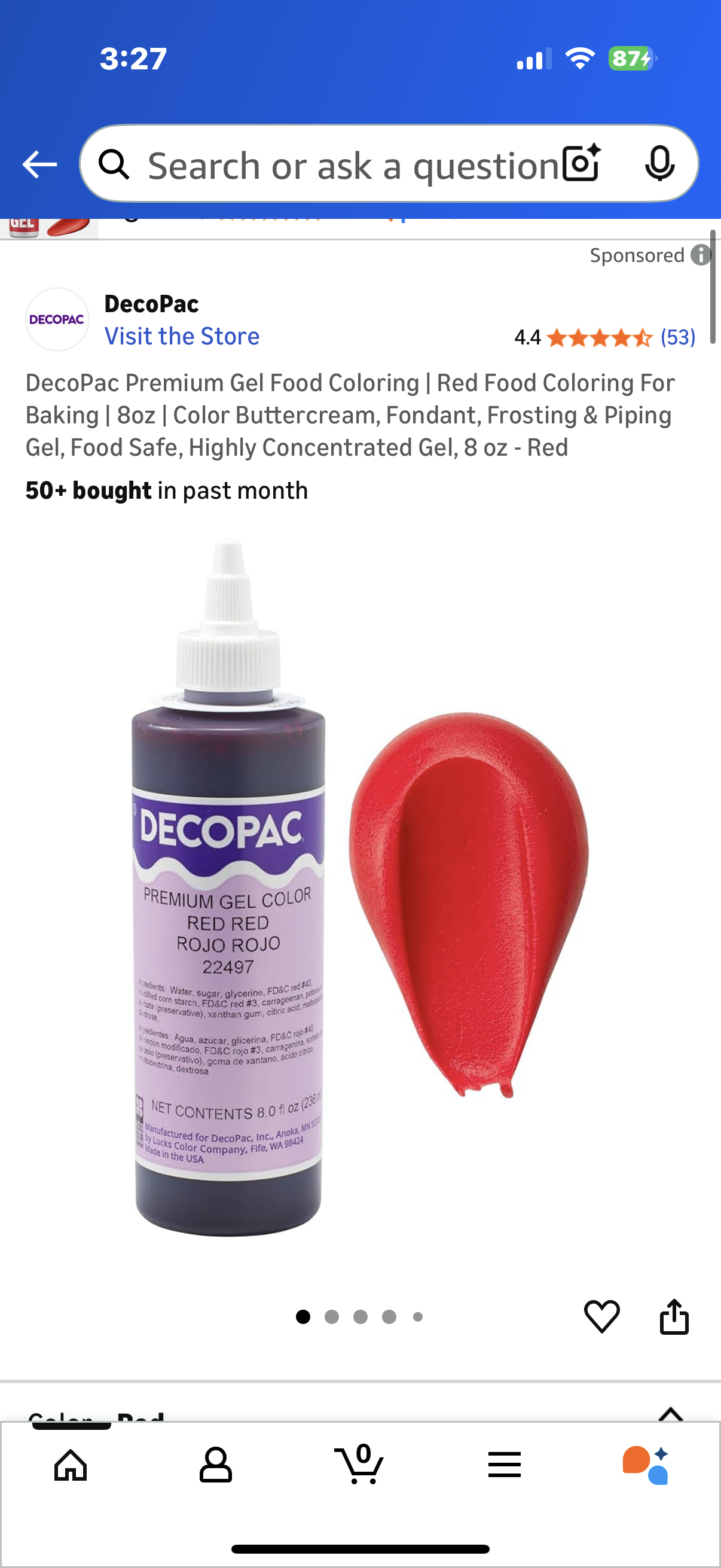Share this product listing
This screenshot has width=721, height=1568.
pyautogui.click(x=674, y=1316)
